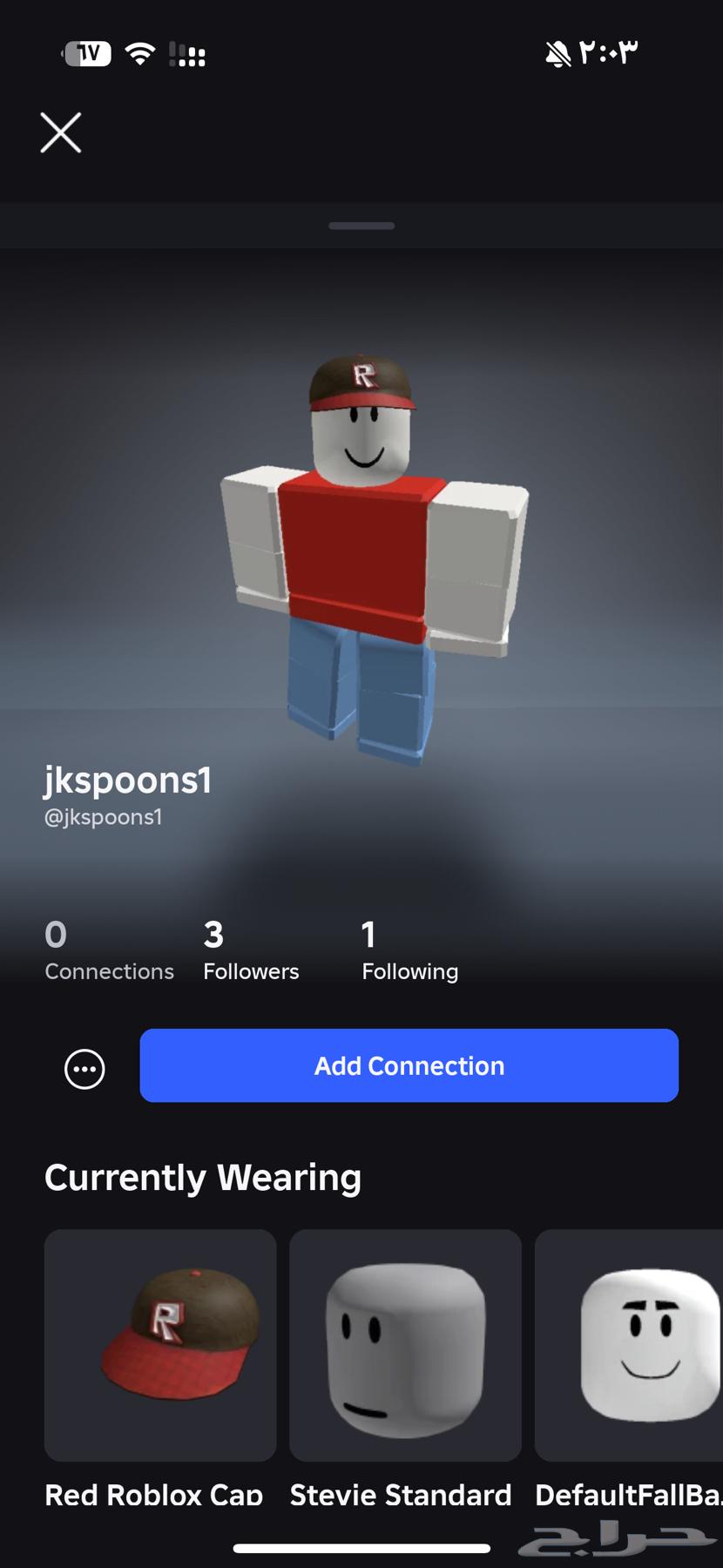The height and width of the screenshot is (1568, 723).
Task: Tap the battery indicator in status bar
Action: coord(88,52)
